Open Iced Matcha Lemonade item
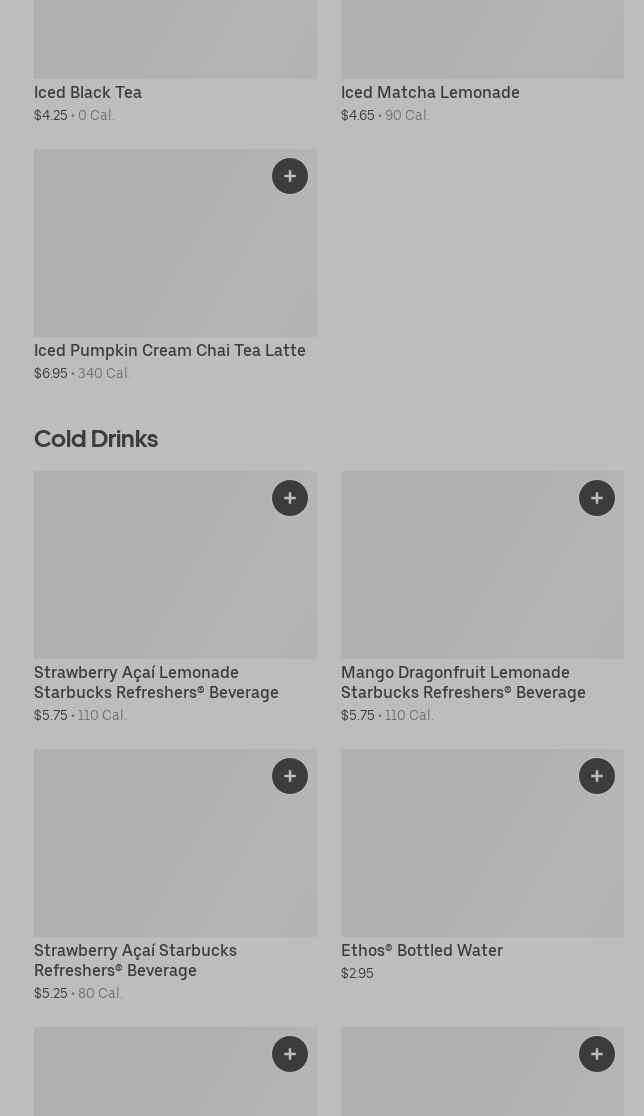Screen dimensions: 644x1116 click(430, 92)
